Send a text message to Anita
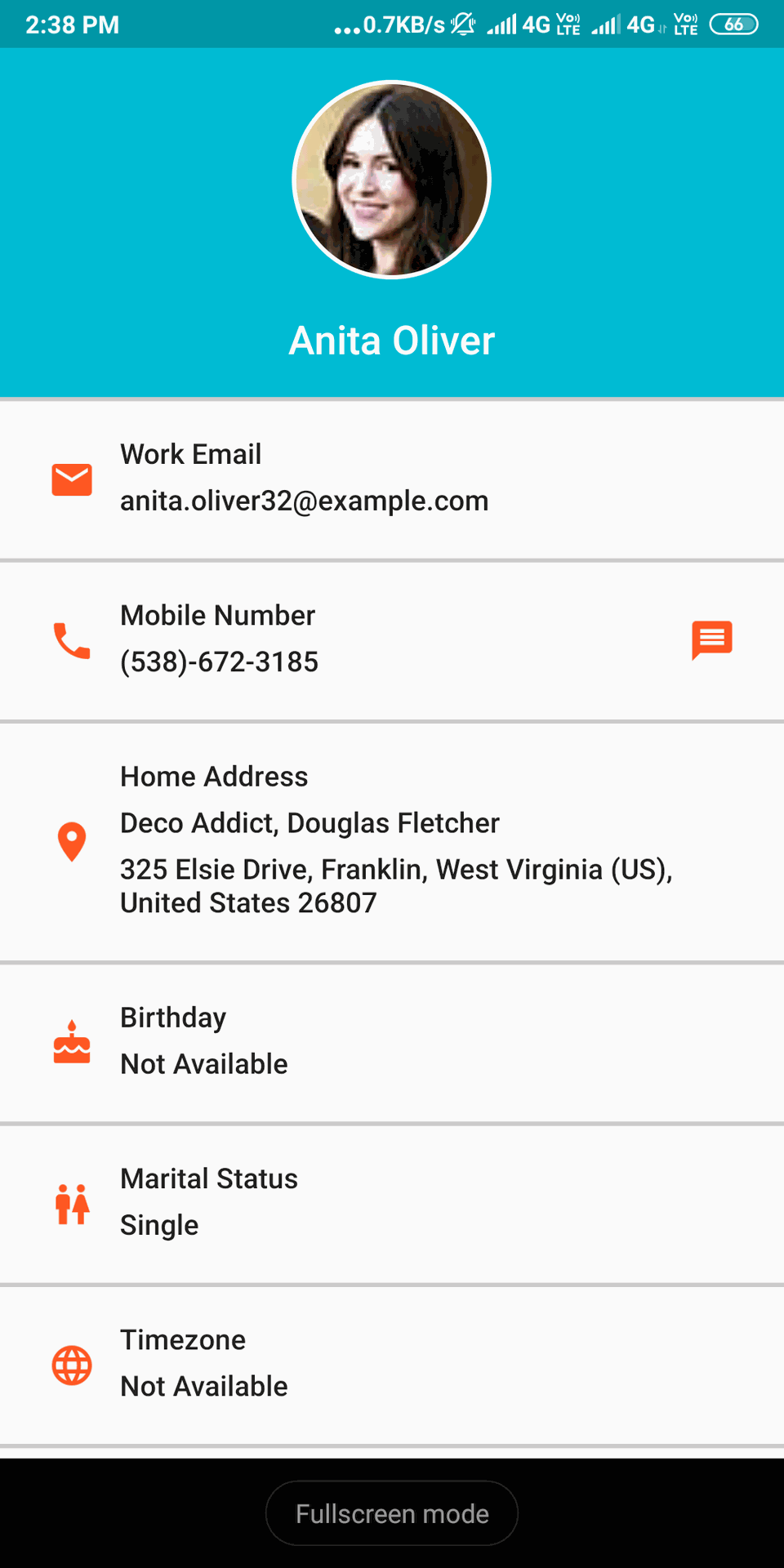This screenshot has height=1568, width=784. coord(711,639)
